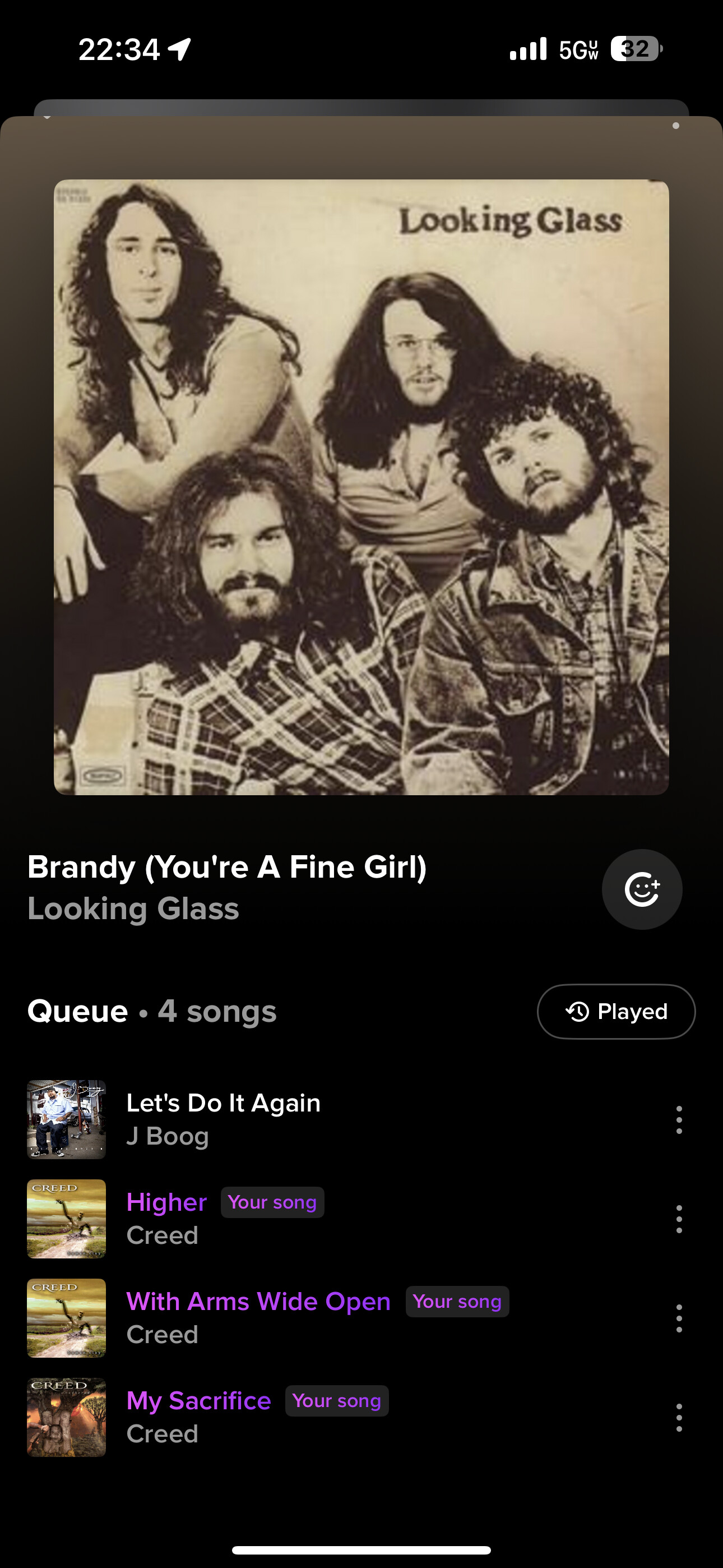Add an emoji reaction to the song

[x=641, y=889]
